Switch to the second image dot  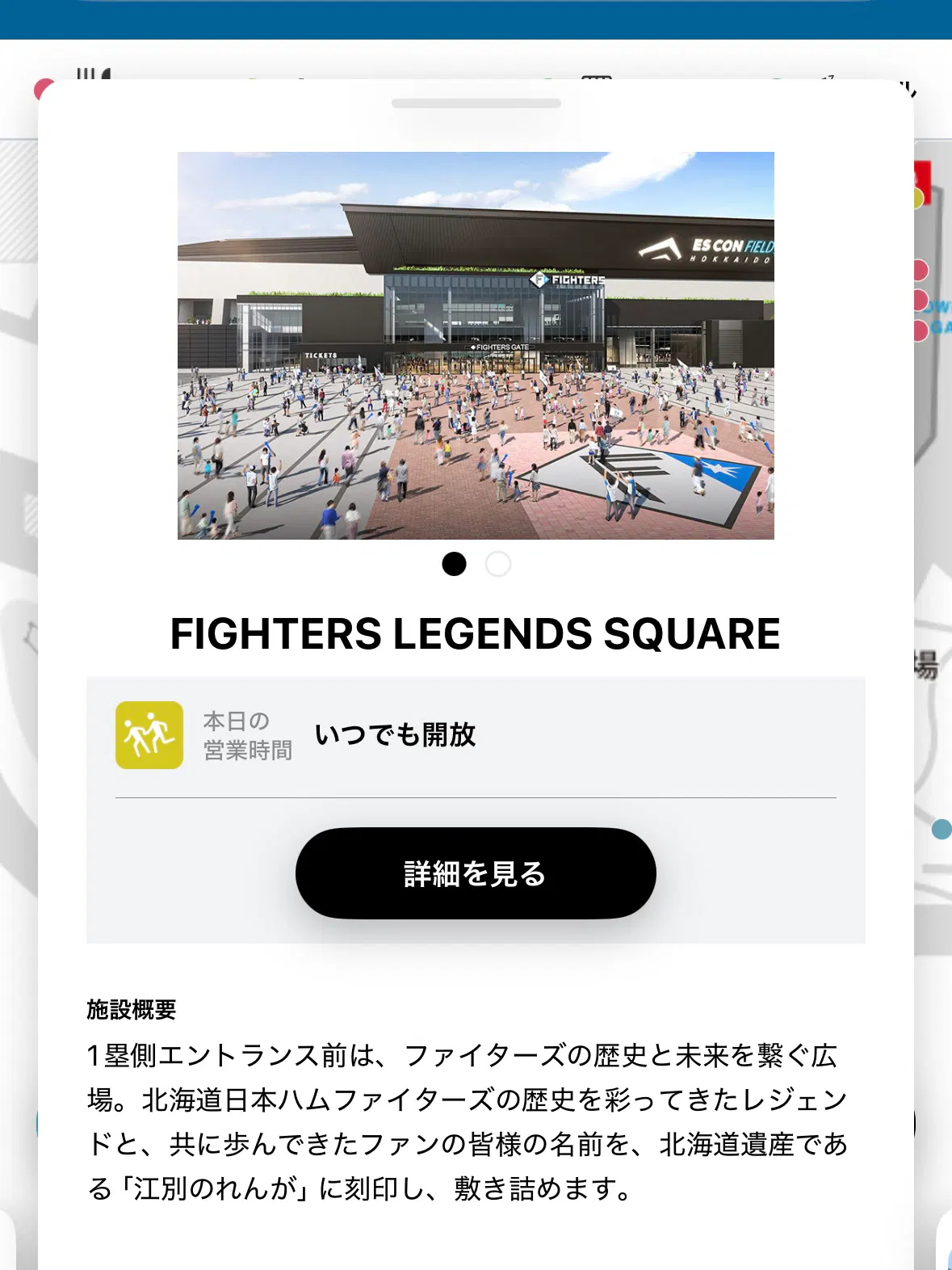498,564
